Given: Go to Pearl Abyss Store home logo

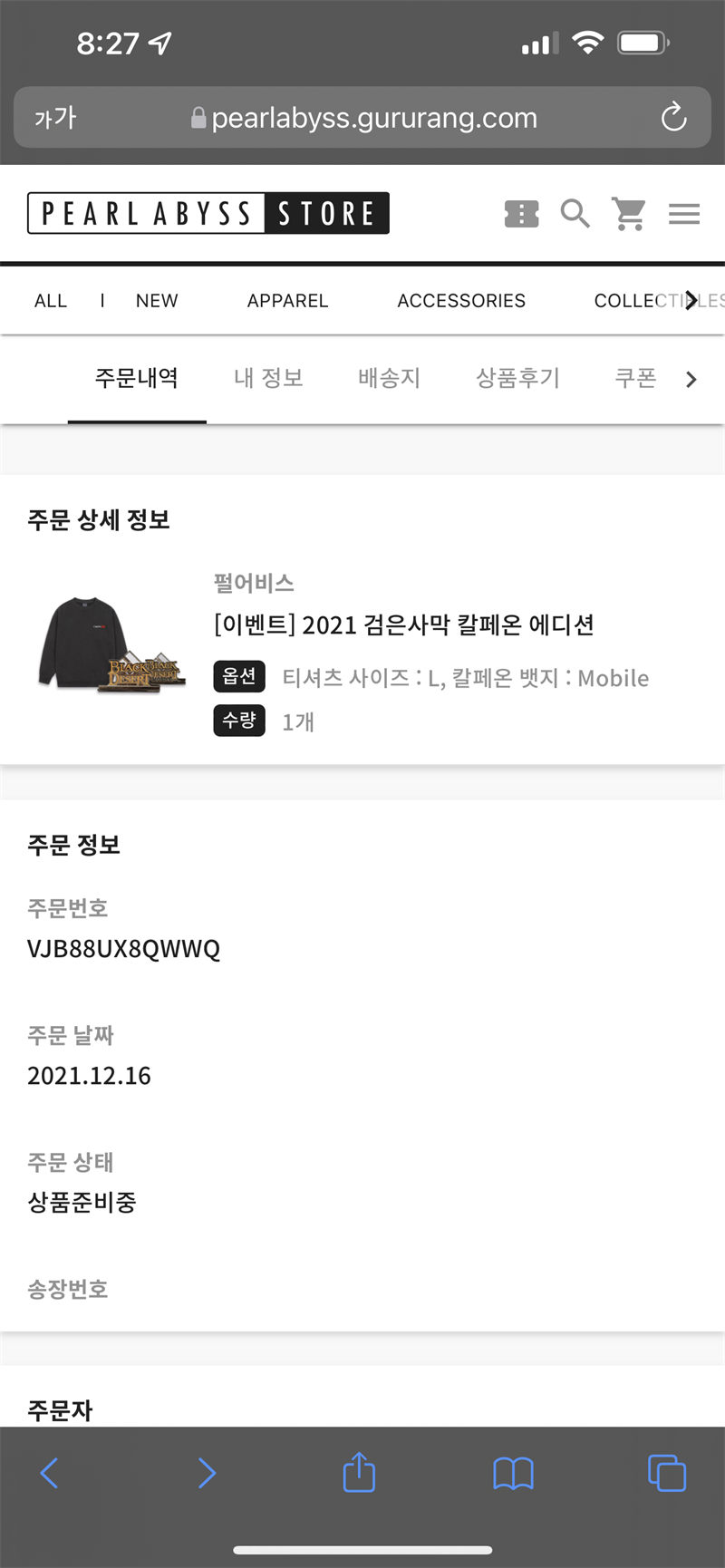Looking at the screenshot, I should point(208,214).
